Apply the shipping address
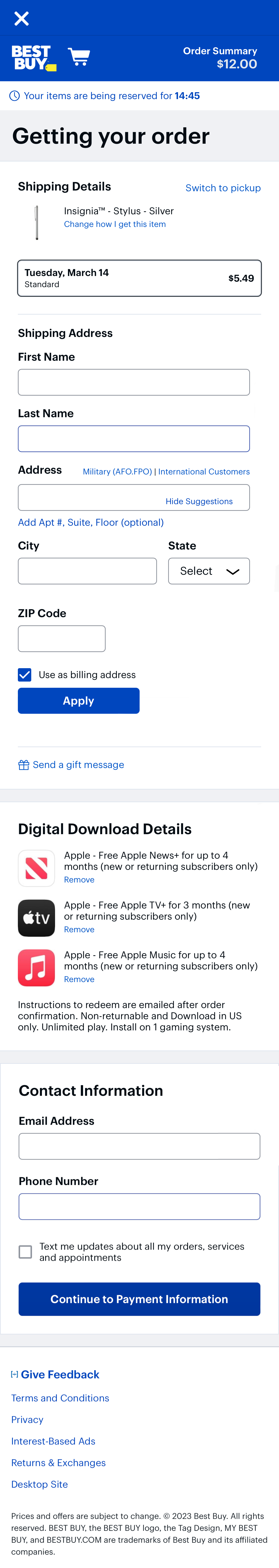The height and width of the screenshot is (1568, 279). (79, 701)
